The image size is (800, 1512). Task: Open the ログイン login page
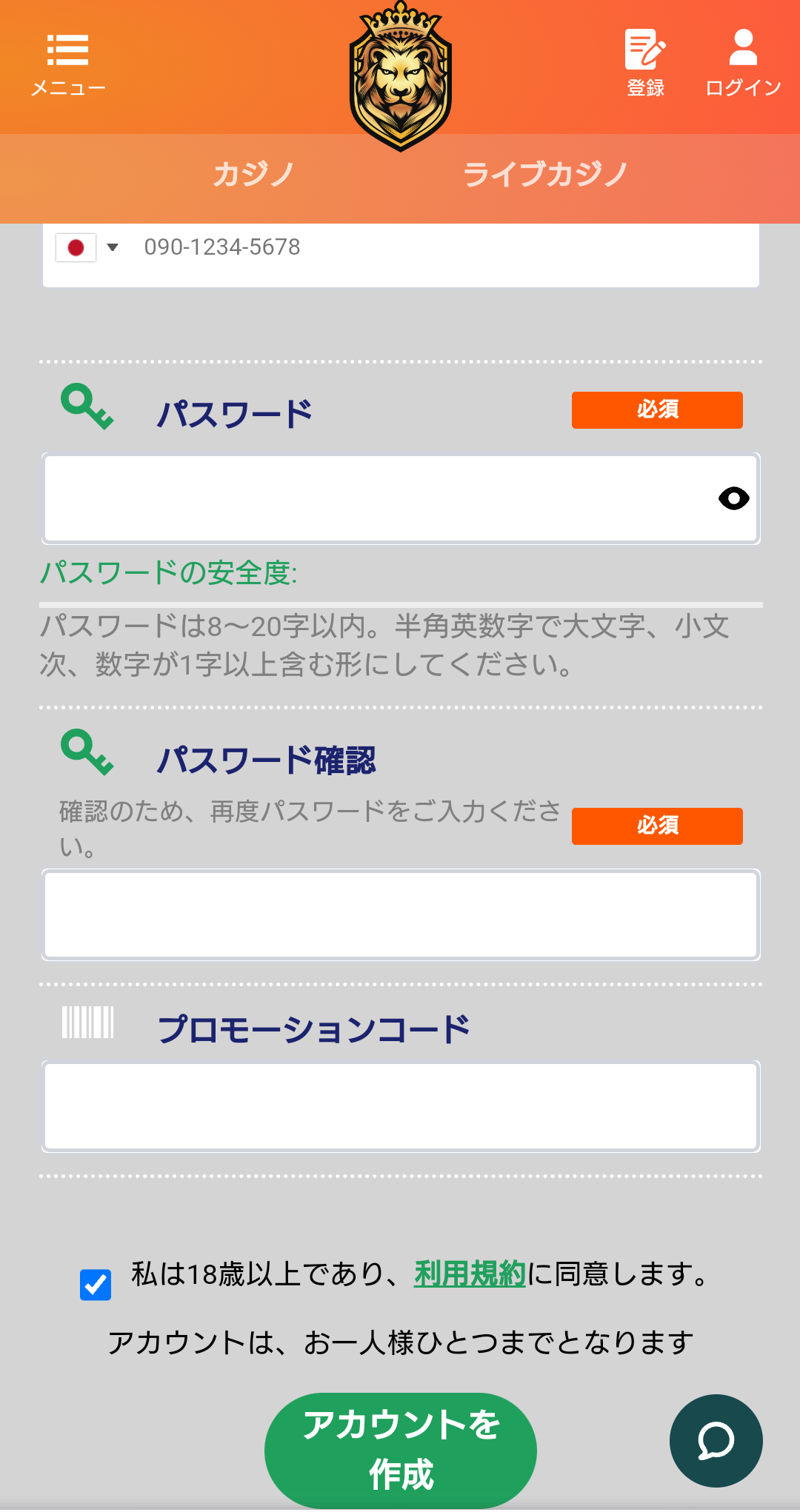pos(743,64)
